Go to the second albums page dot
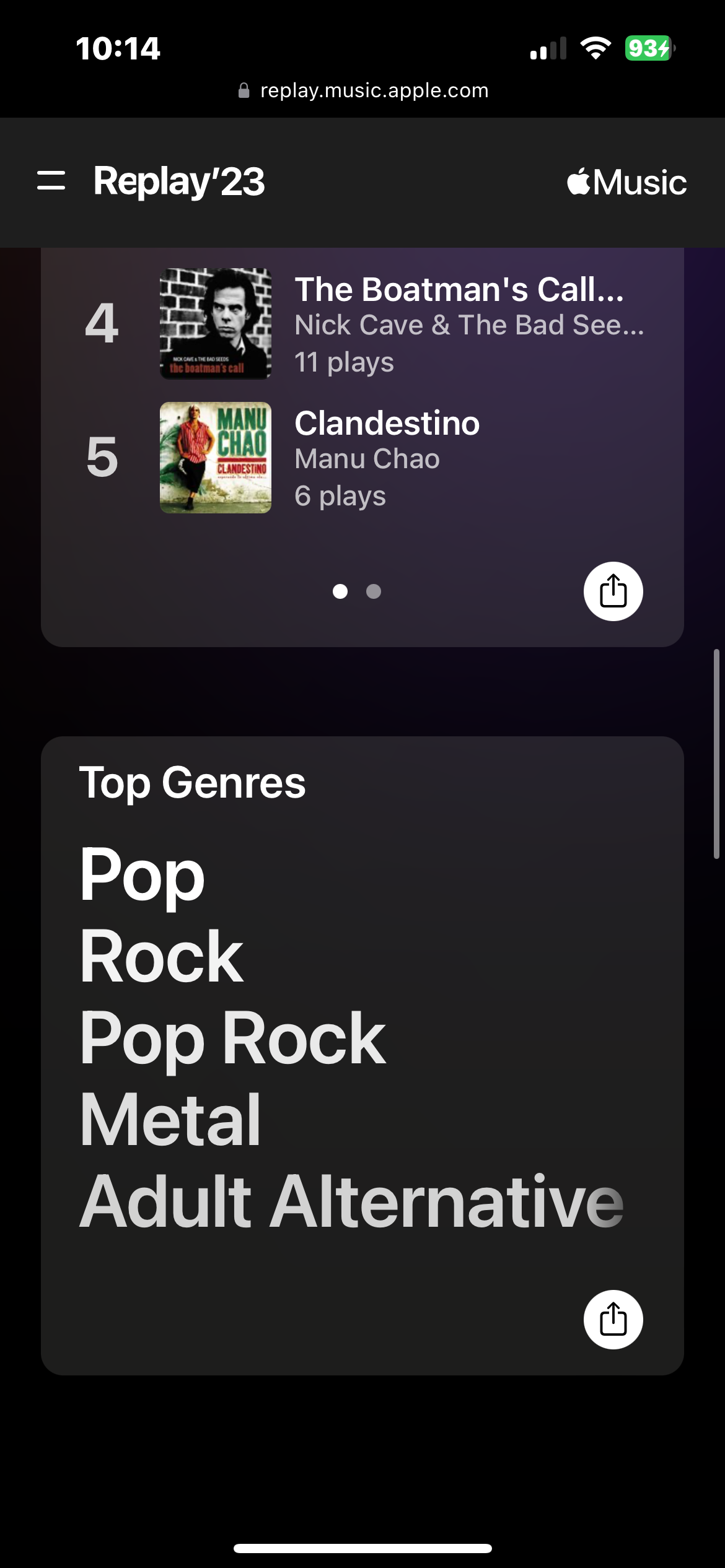The width and height of the screenshot is (725, 1568). pos(374,591)
